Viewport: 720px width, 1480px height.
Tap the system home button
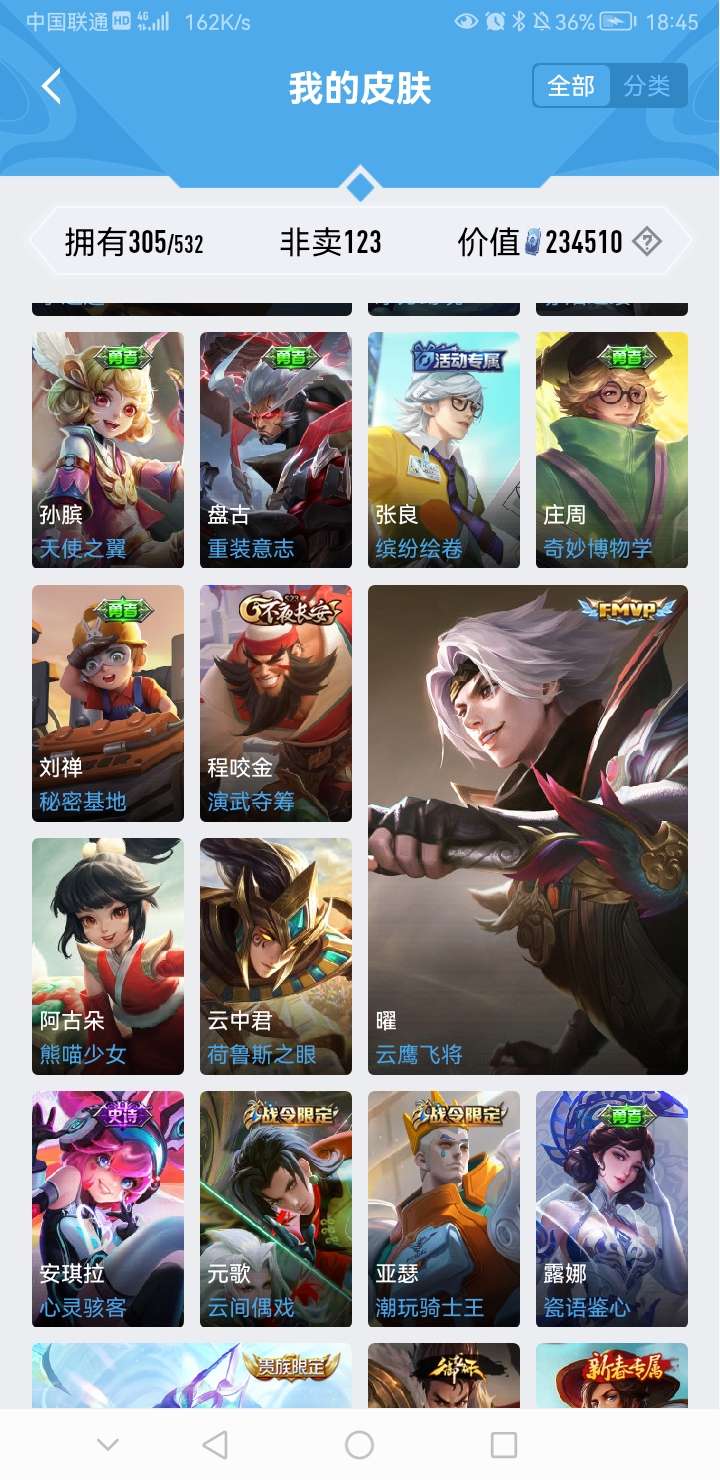pyautogui.click(x=359, y=1444)
